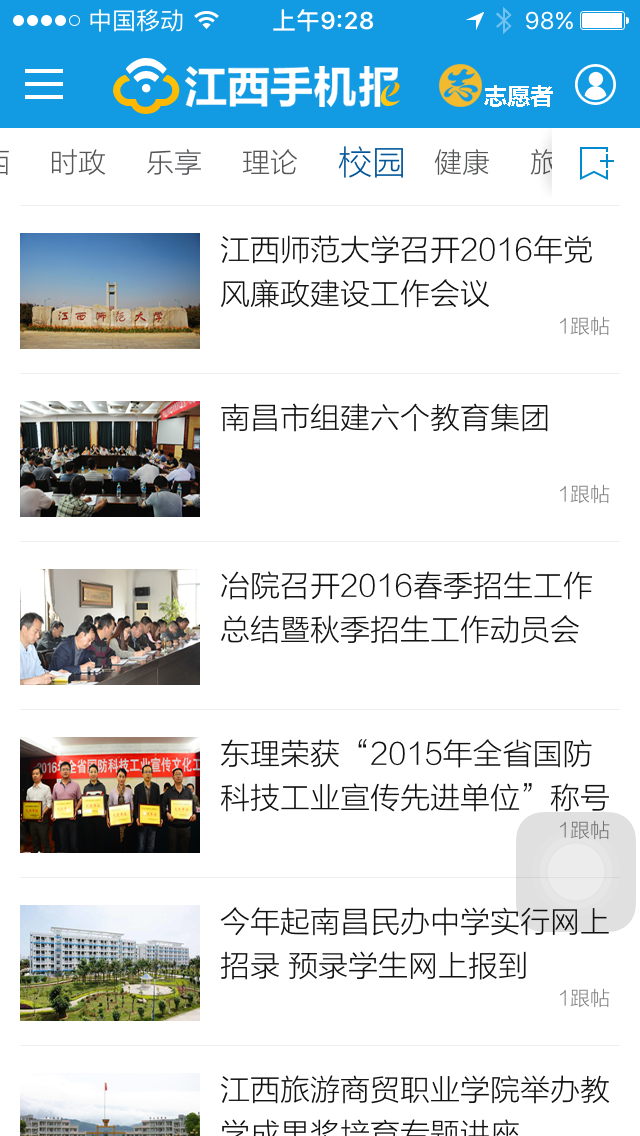Open article on 江西师范大学党风廉政建设会议
The image size is (640, 1136).
405,272
